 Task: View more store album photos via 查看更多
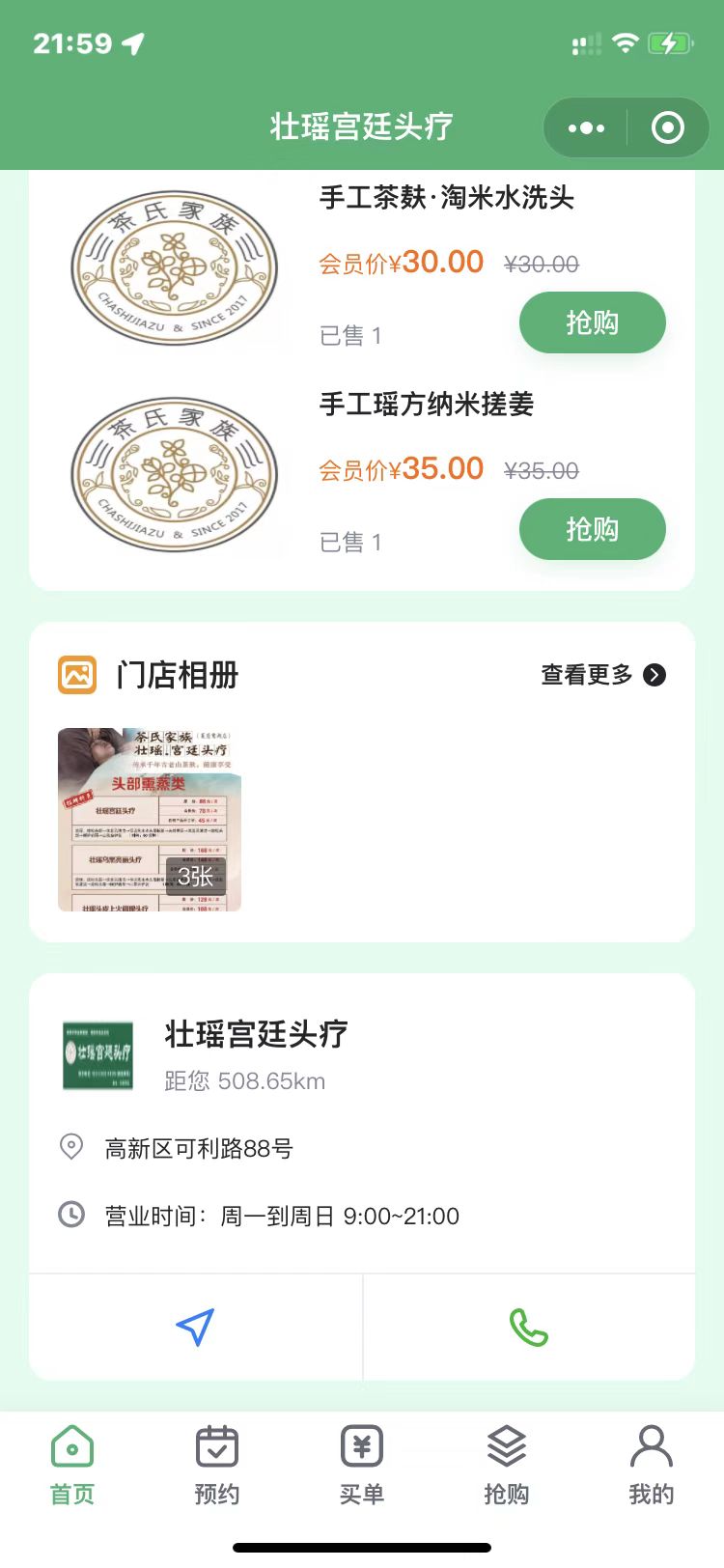coord(602,675)
